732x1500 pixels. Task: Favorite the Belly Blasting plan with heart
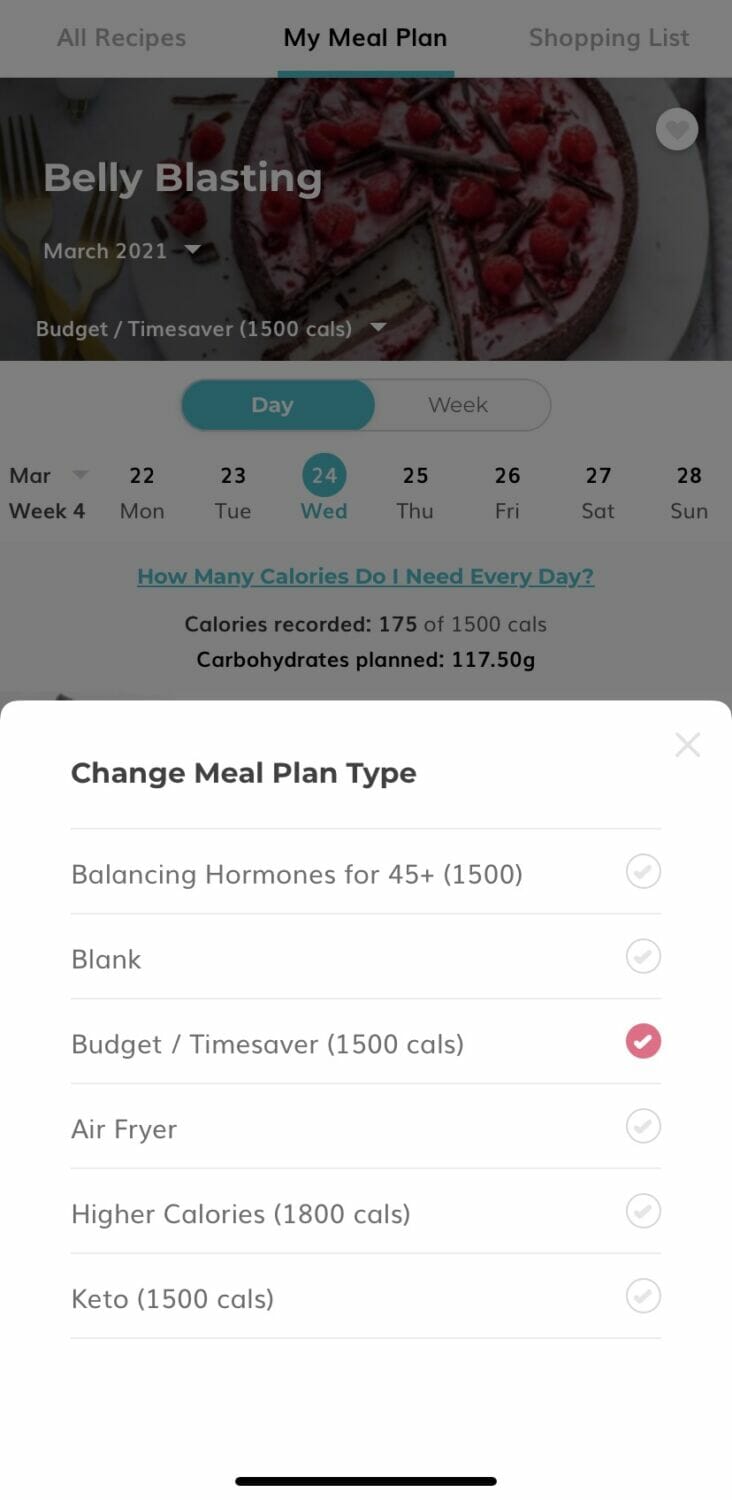pyautogui.click(x=677, y=130)
